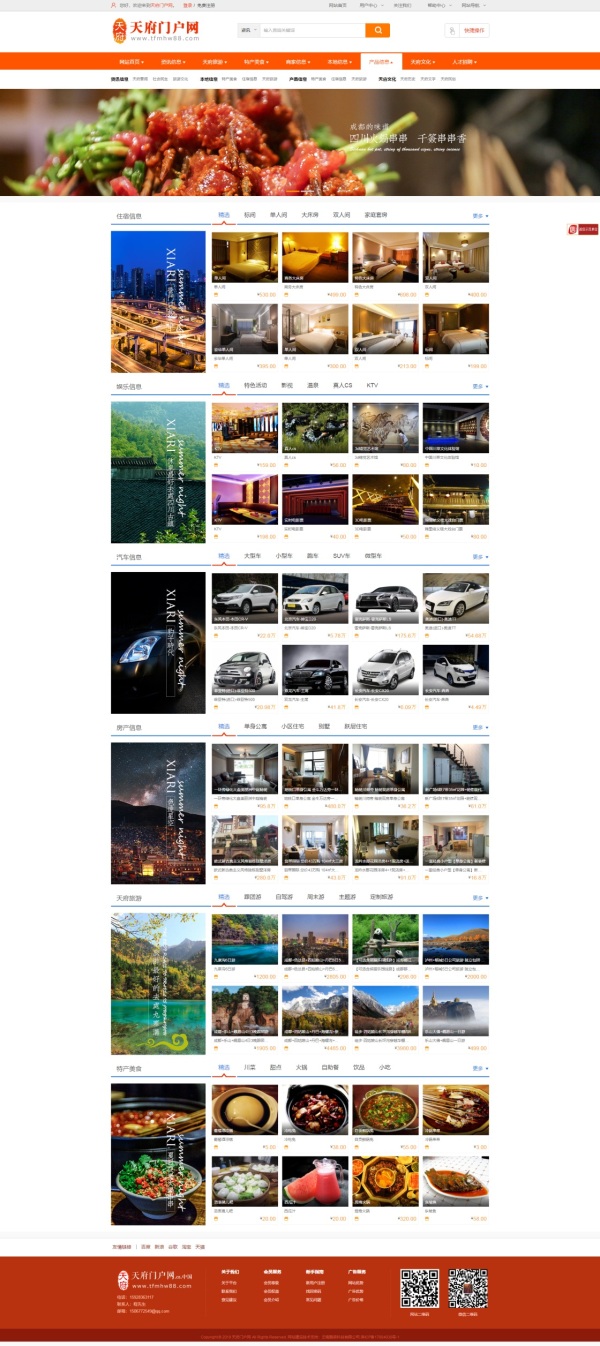
Task: Select 别墅 tab in 房产信息
Action: (324, 726)
